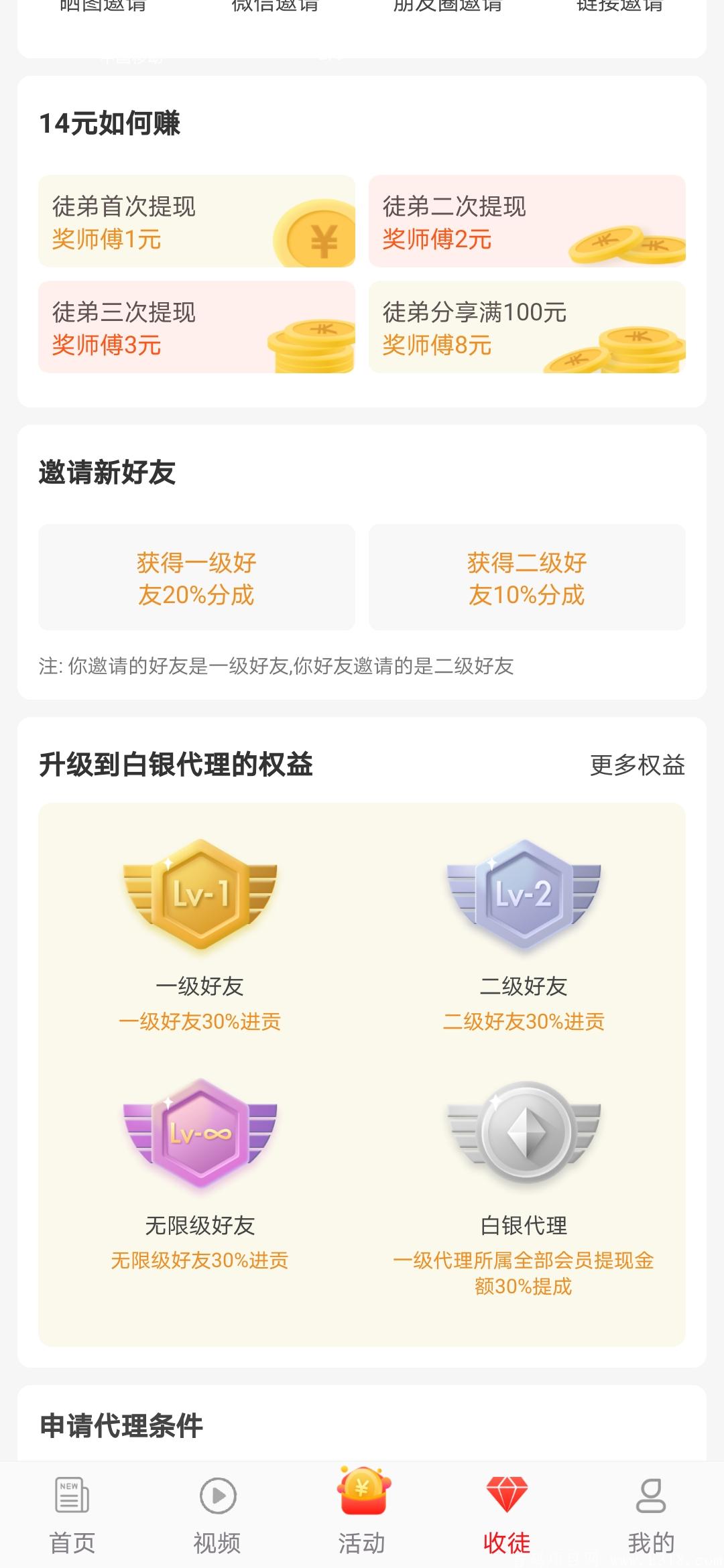View 更多权益 for silver agent

[637, 765]
